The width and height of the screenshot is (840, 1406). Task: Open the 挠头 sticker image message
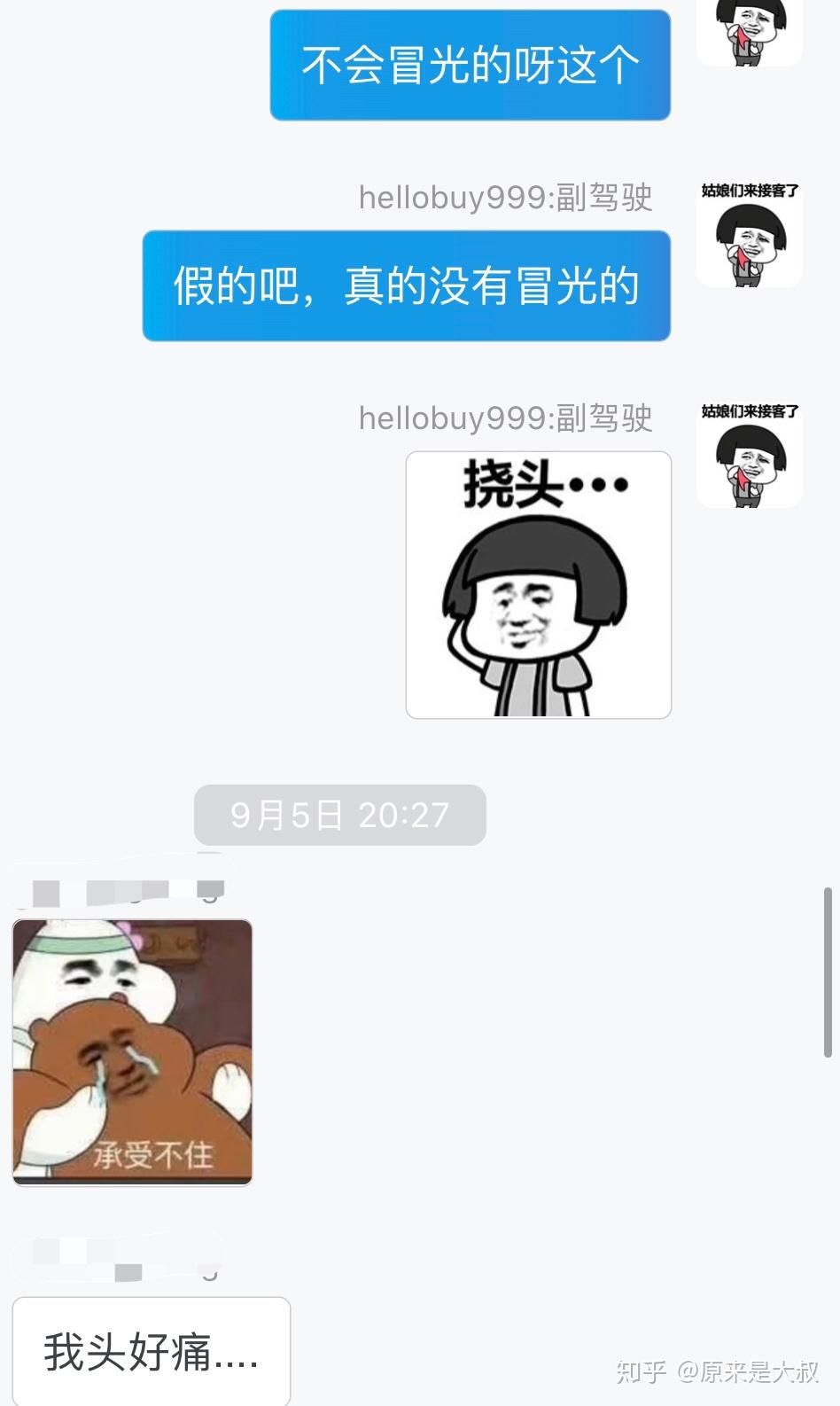click(x=539, y=585)
